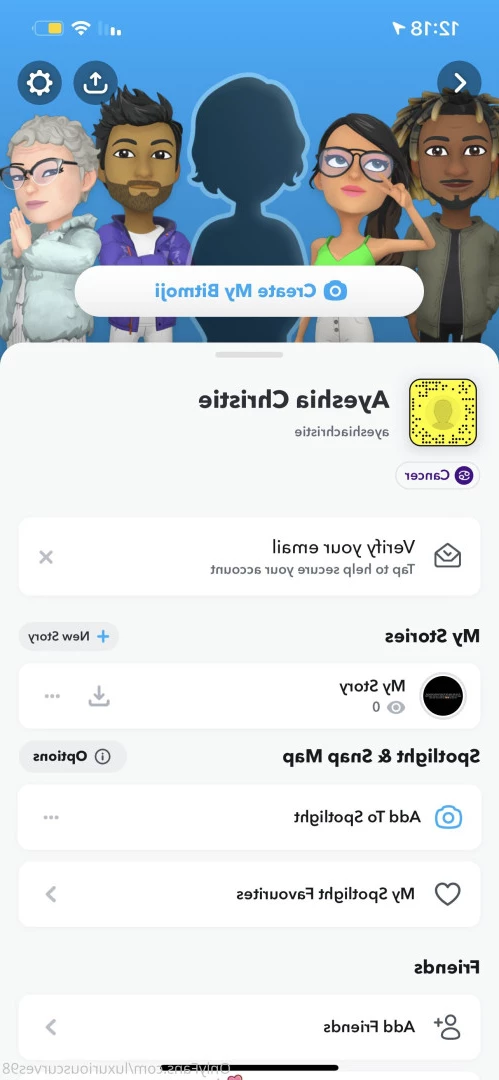Screen dimensions: 499x1080
Task: Tap Create My Bitmoji button
Action: pos(249,291)
